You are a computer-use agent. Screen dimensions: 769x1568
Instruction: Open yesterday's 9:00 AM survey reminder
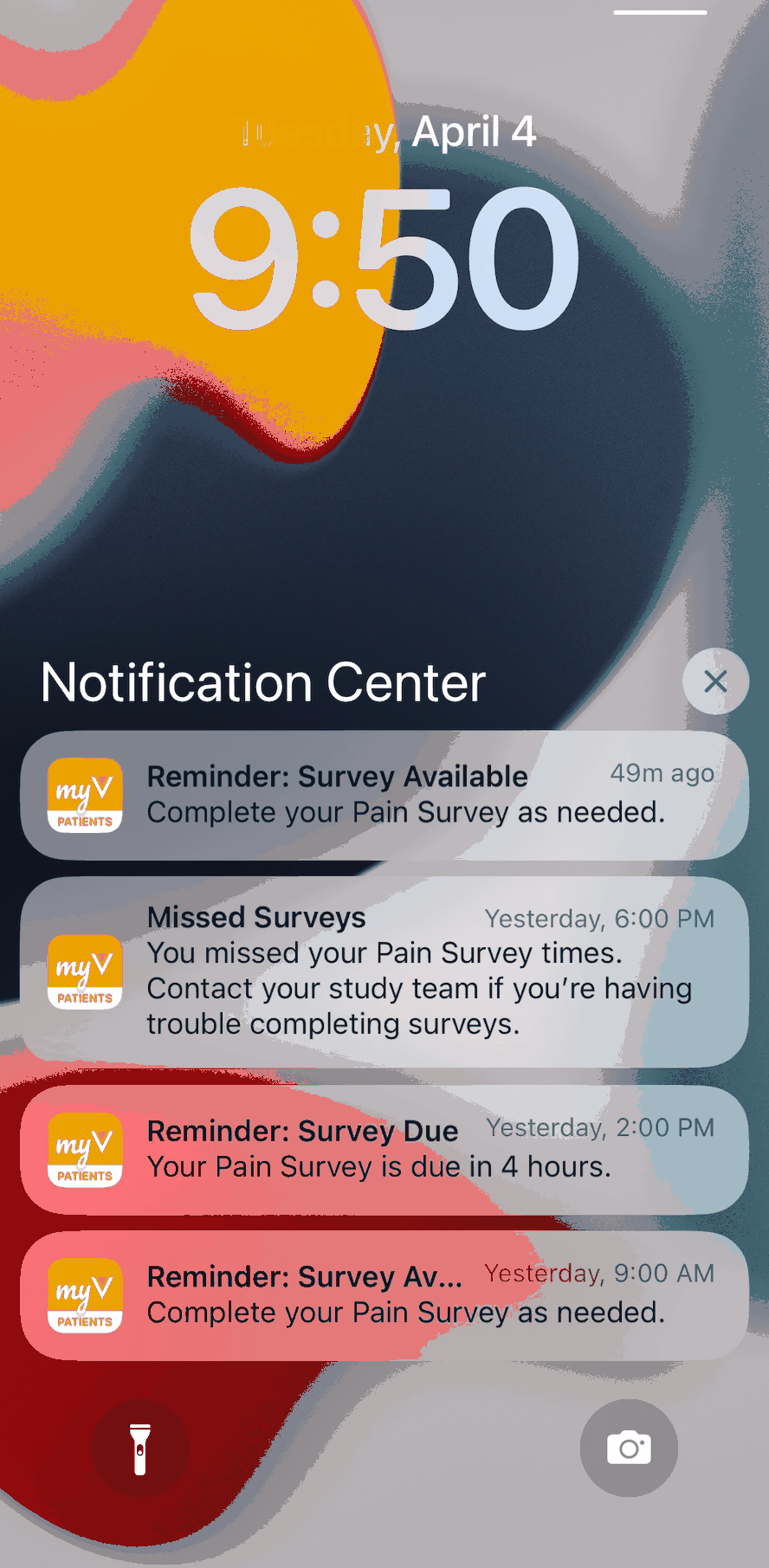[x=384, y=1294]
